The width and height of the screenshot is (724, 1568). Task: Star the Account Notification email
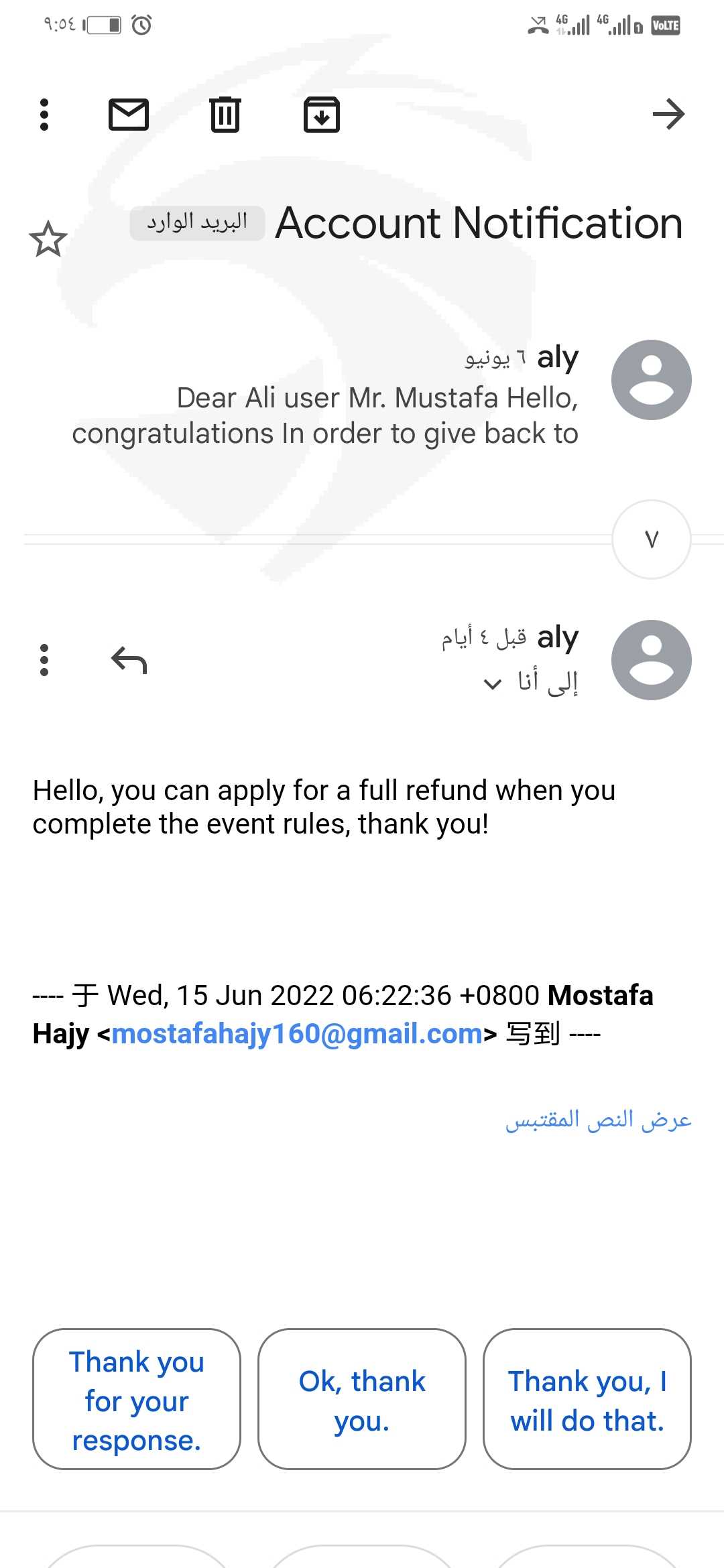(48, 239)
